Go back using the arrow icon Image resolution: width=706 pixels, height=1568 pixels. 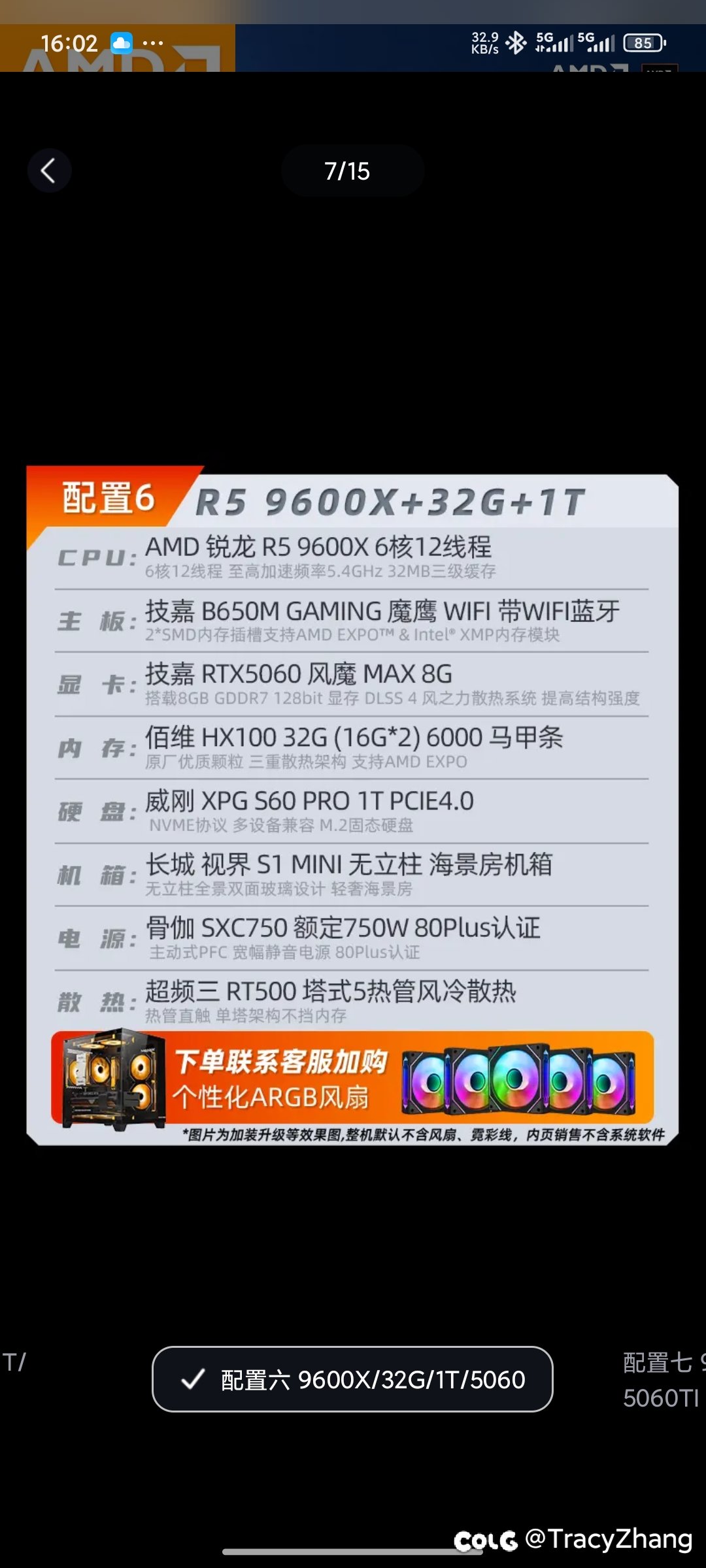click(49, 171)
